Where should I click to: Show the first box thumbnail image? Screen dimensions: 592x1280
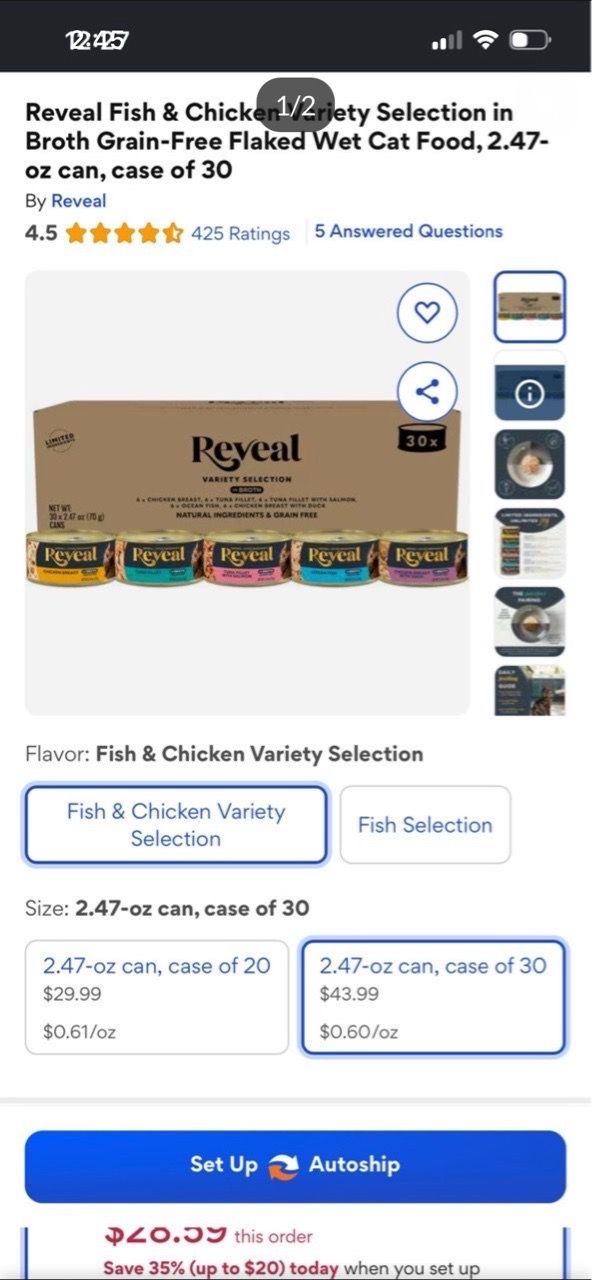coord(530,307)
